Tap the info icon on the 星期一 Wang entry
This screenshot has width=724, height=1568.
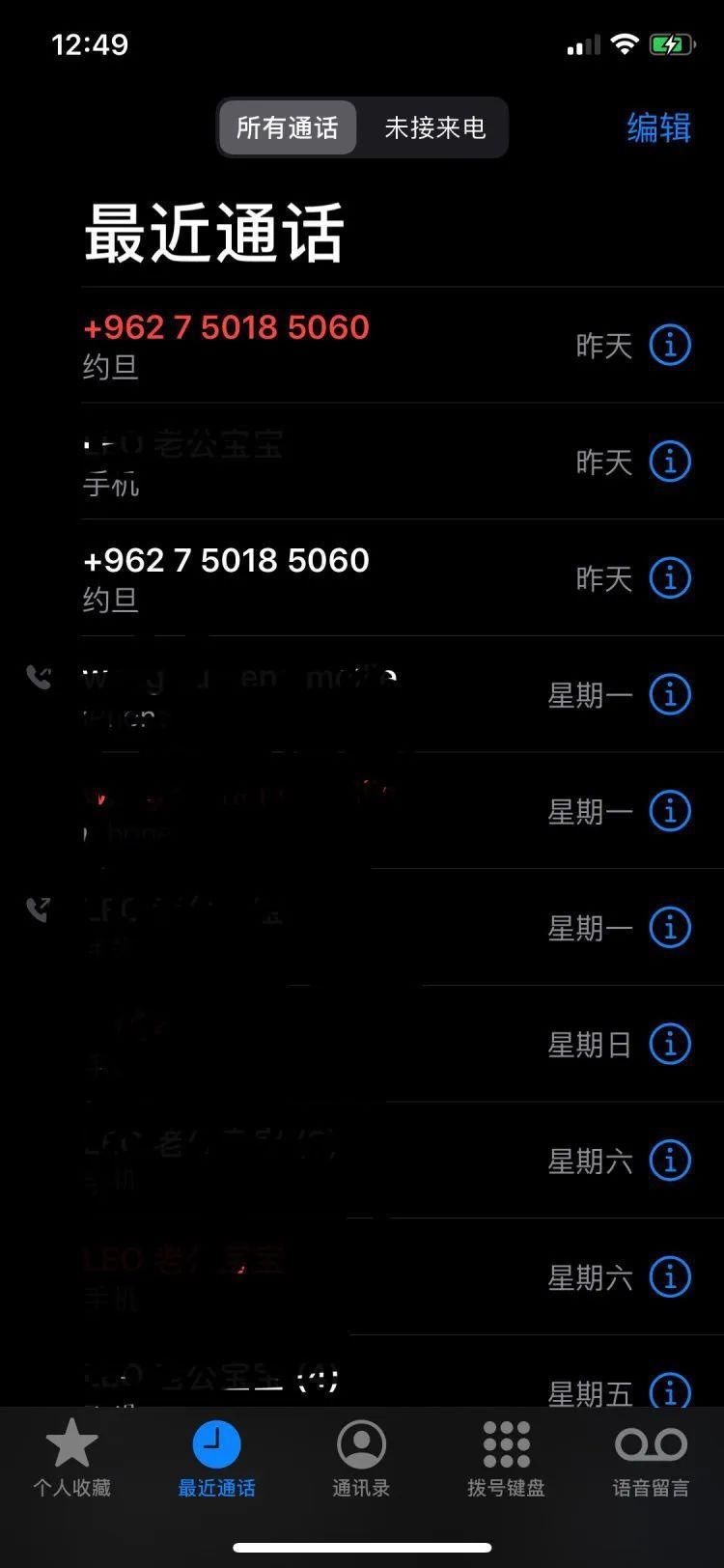[x=670, y=694]
